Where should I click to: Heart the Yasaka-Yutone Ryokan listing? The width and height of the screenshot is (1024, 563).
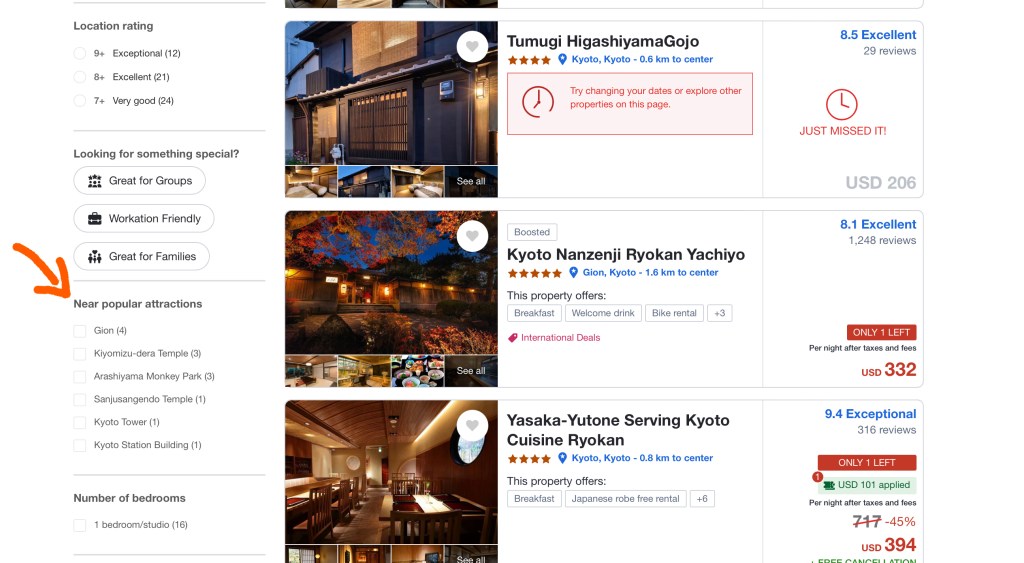coord(472,426)
